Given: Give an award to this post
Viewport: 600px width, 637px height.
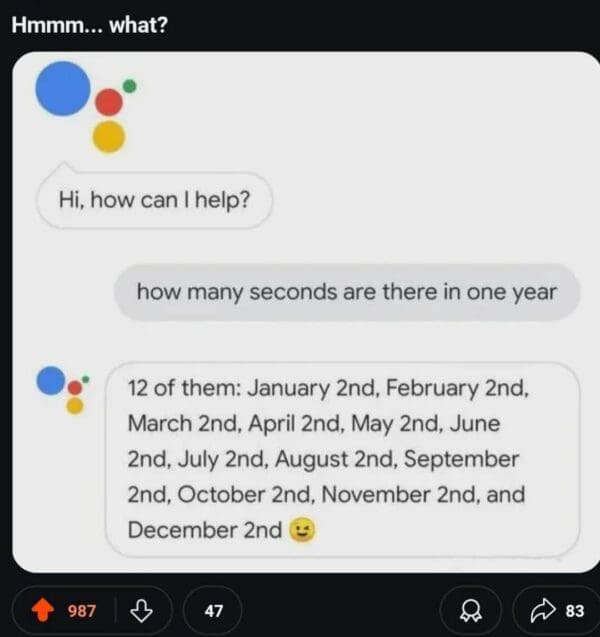Looking at the screenshot, I should (467, 610).
